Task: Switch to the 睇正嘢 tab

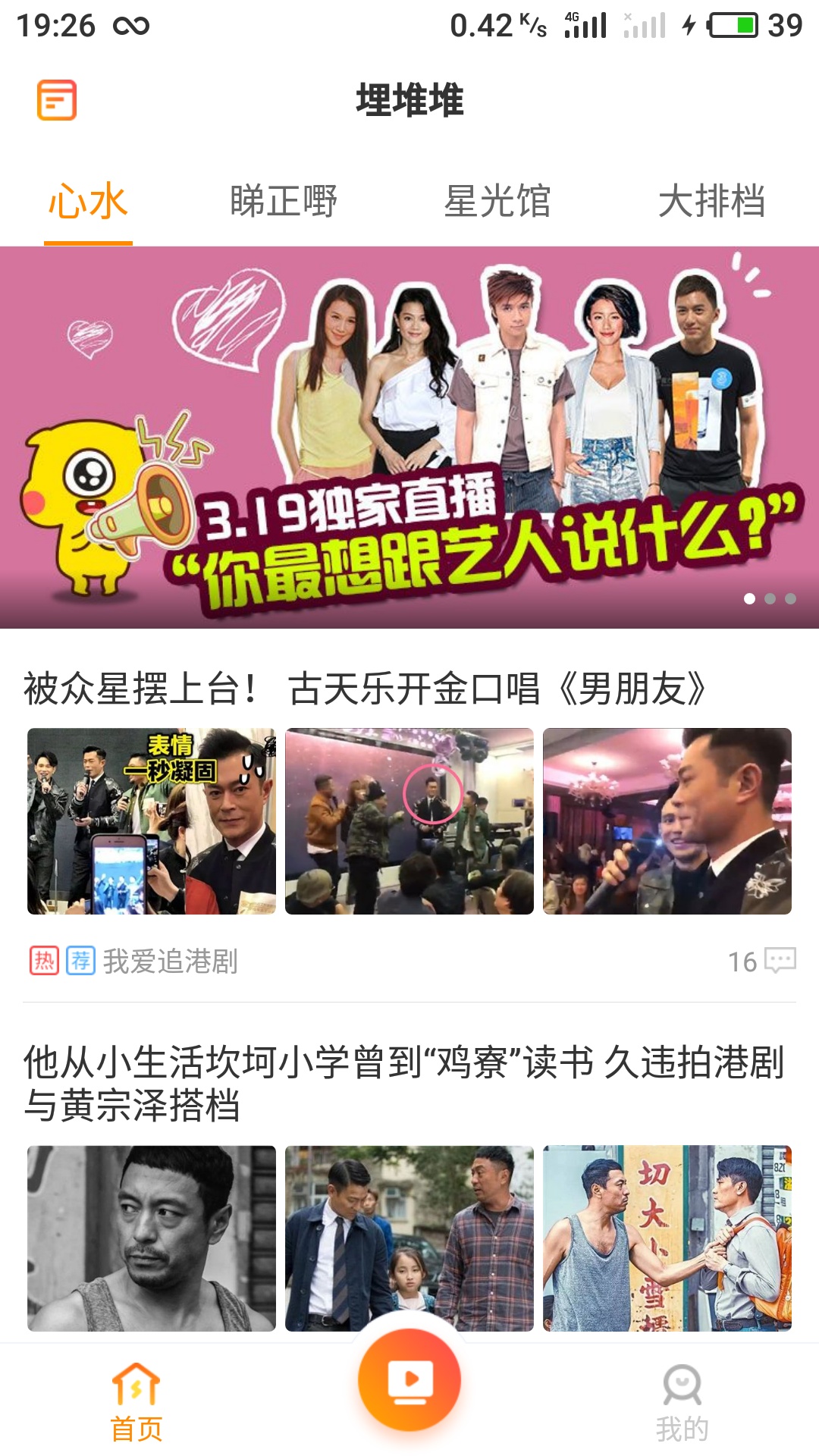Action: 284,200
